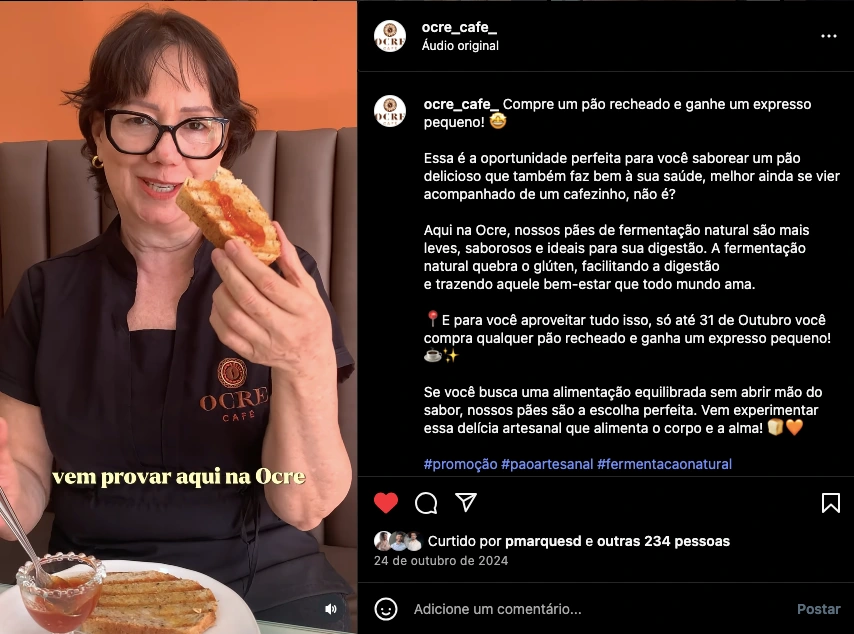This screenshot has height=634, width=854.
Task: Open the comment bubble icon
Action: pos(426,503)
